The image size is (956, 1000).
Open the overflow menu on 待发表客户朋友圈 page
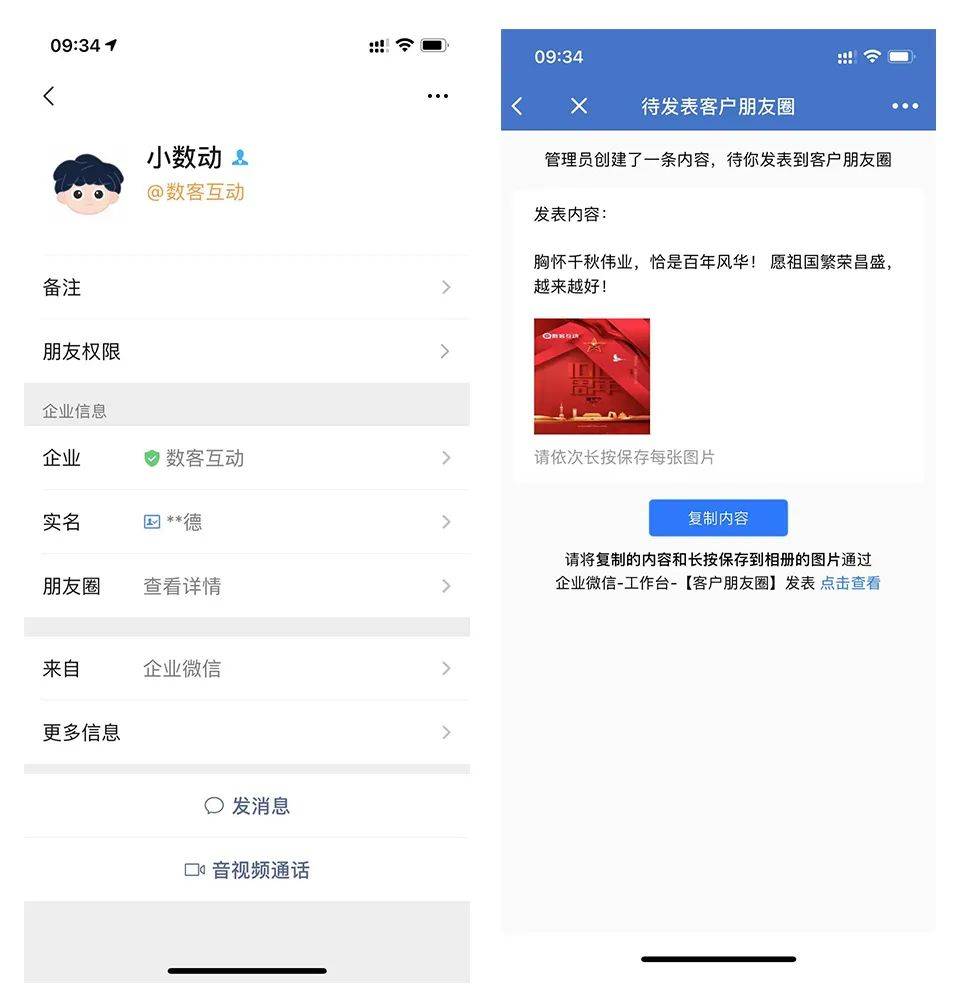pyautogui.click(x=904, y=106)
